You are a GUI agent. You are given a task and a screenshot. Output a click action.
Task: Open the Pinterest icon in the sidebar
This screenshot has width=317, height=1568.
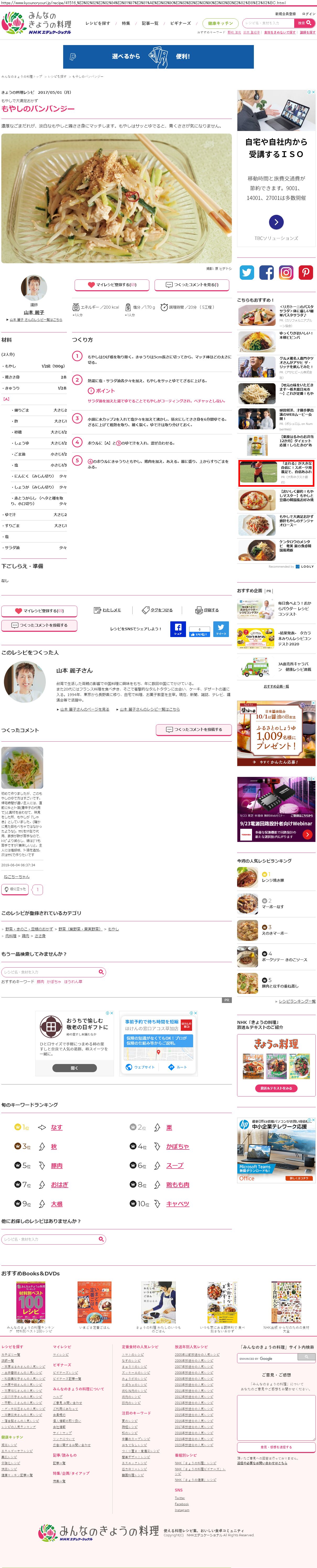(x=305, y=272)
